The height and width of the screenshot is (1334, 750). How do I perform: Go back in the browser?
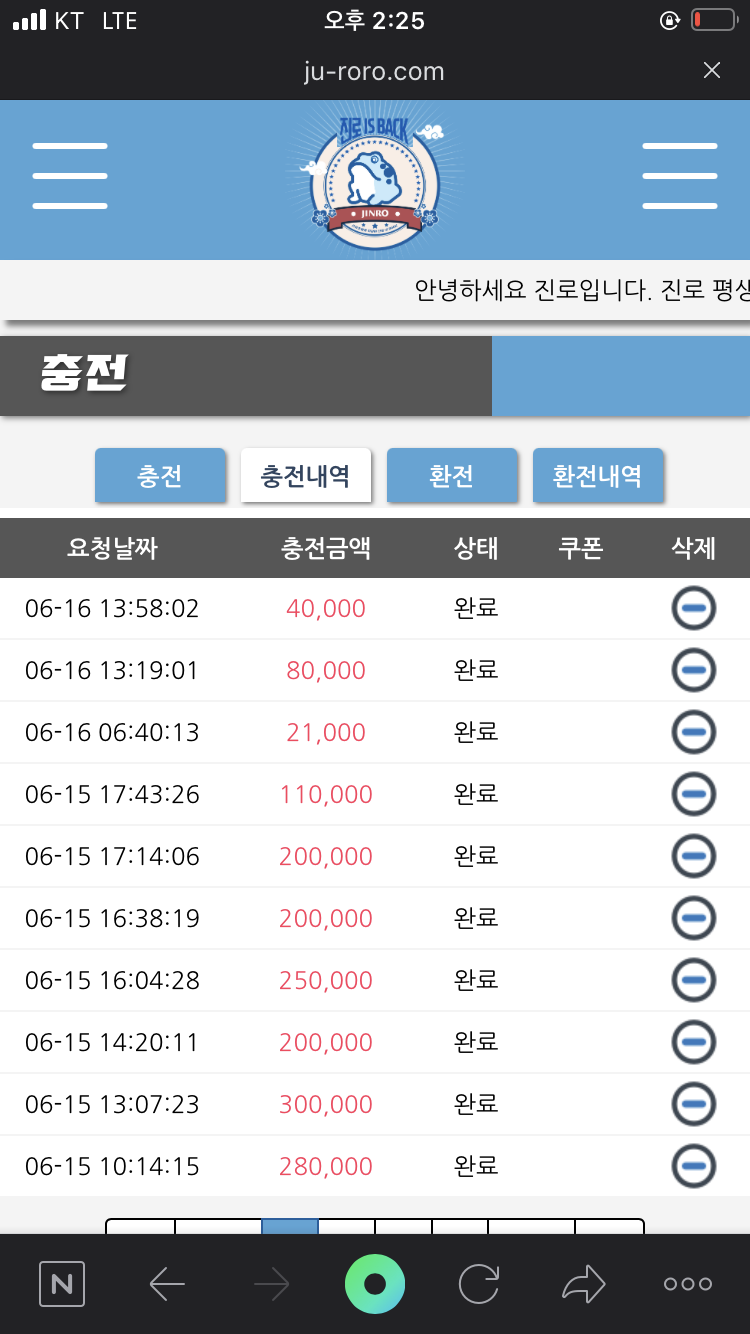click(167, 1284)
